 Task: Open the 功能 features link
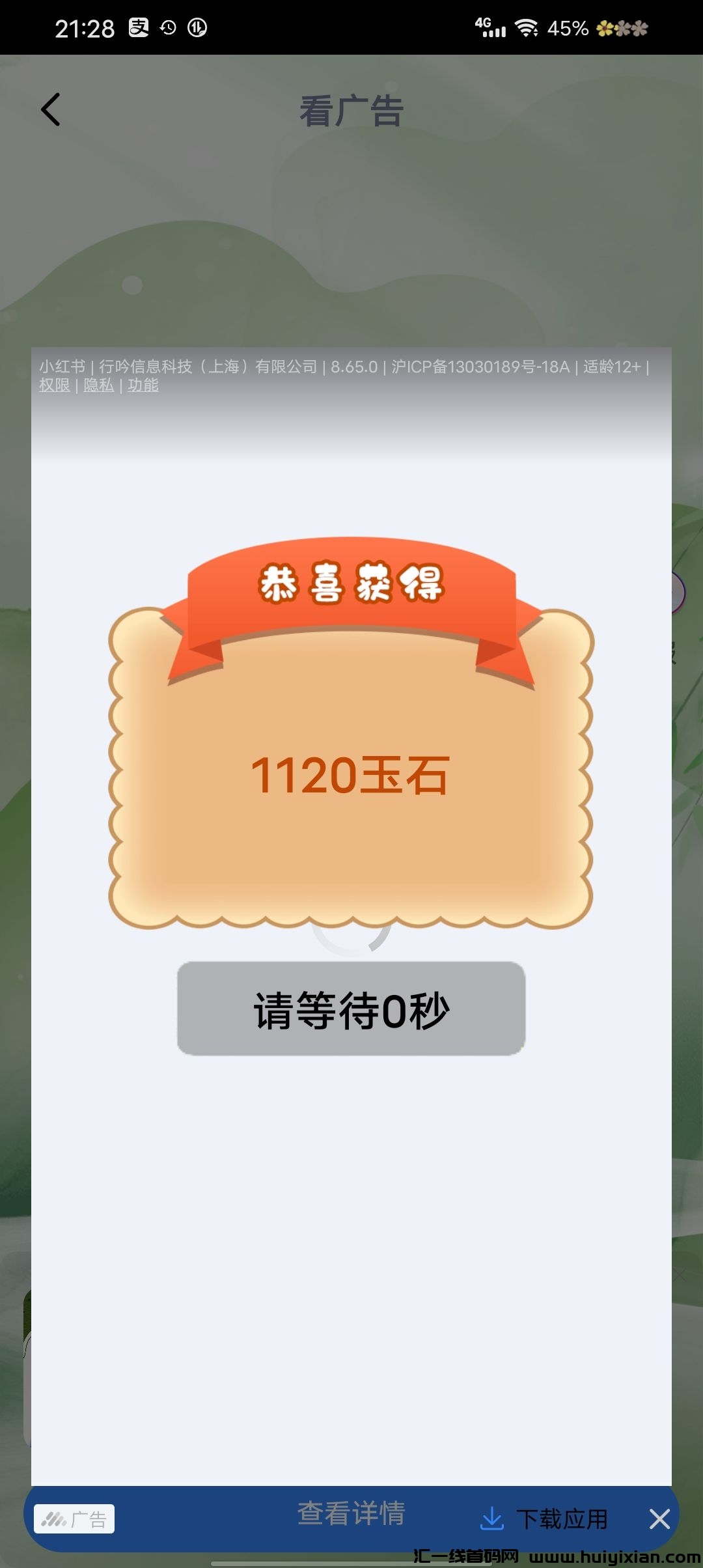tap(145, 385)
